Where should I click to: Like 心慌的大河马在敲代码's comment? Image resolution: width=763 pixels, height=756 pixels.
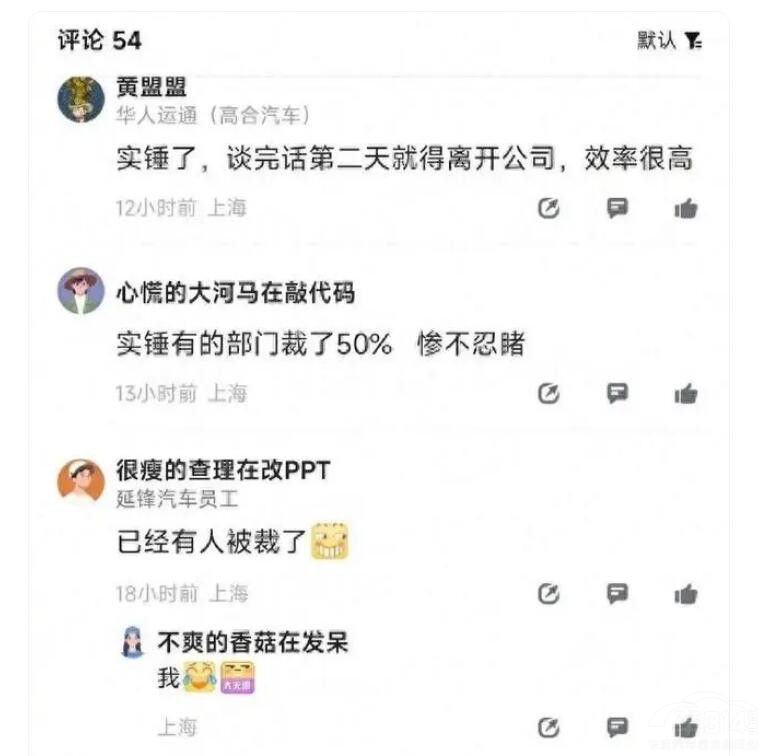[686, 393]
